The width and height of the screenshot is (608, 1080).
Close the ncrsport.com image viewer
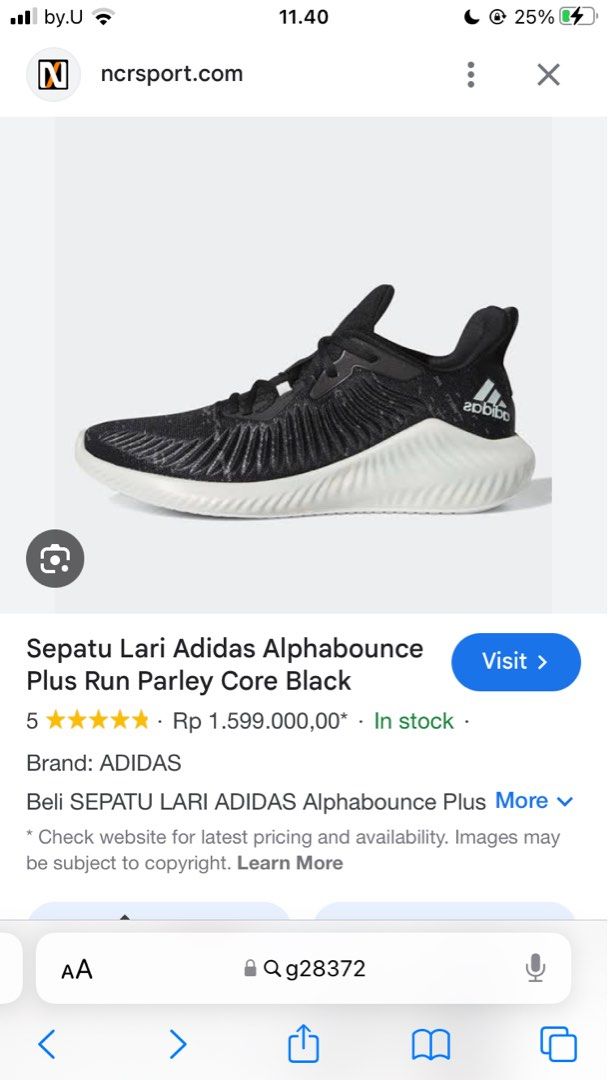(548, 74)
